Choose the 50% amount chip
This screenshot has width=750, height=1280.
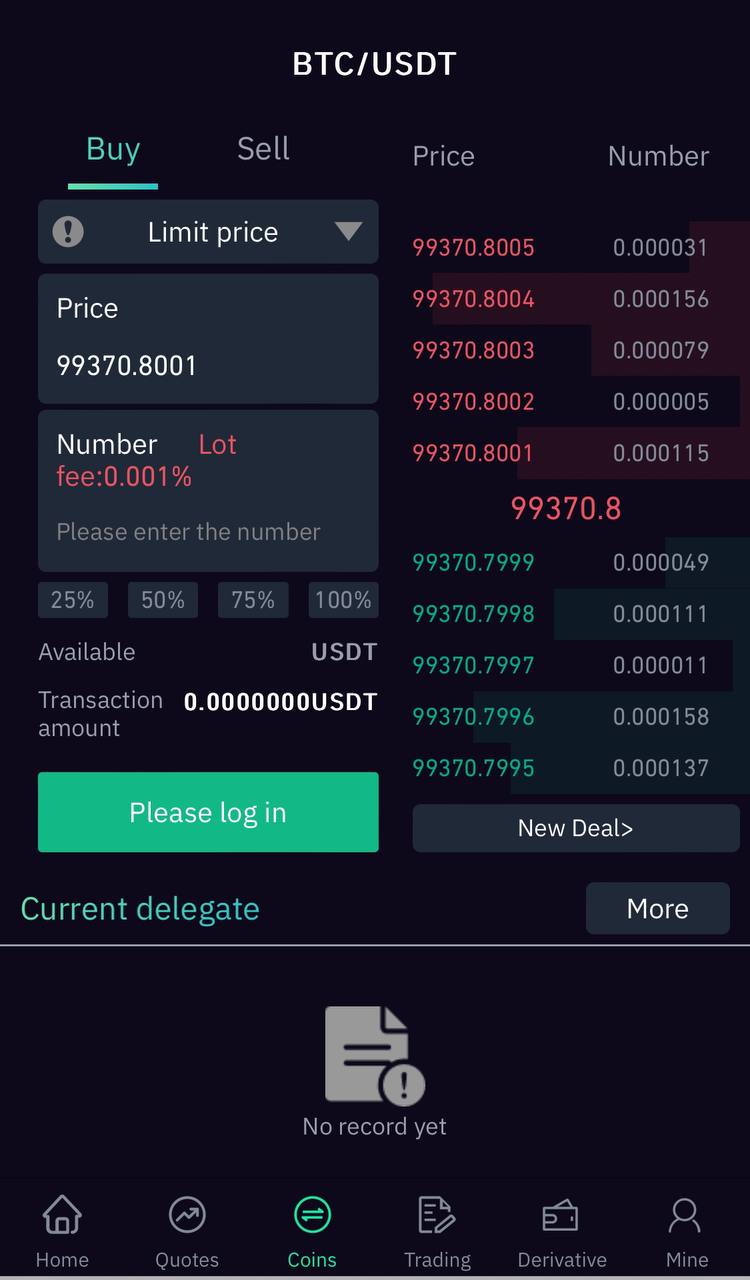[163, 600]
